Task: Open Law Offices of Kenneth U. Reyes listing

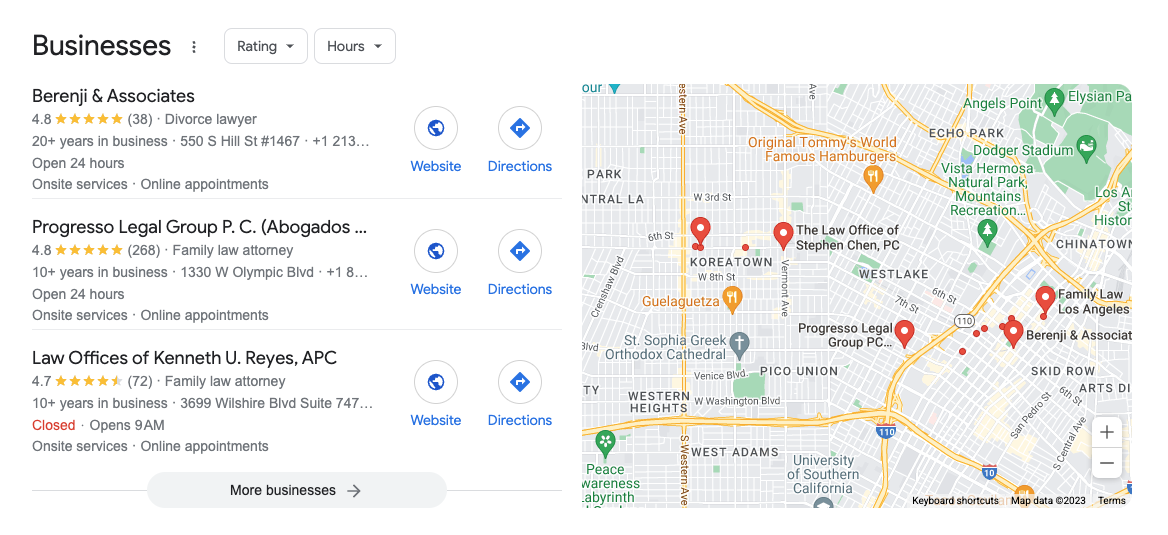Action: point(184,358)
